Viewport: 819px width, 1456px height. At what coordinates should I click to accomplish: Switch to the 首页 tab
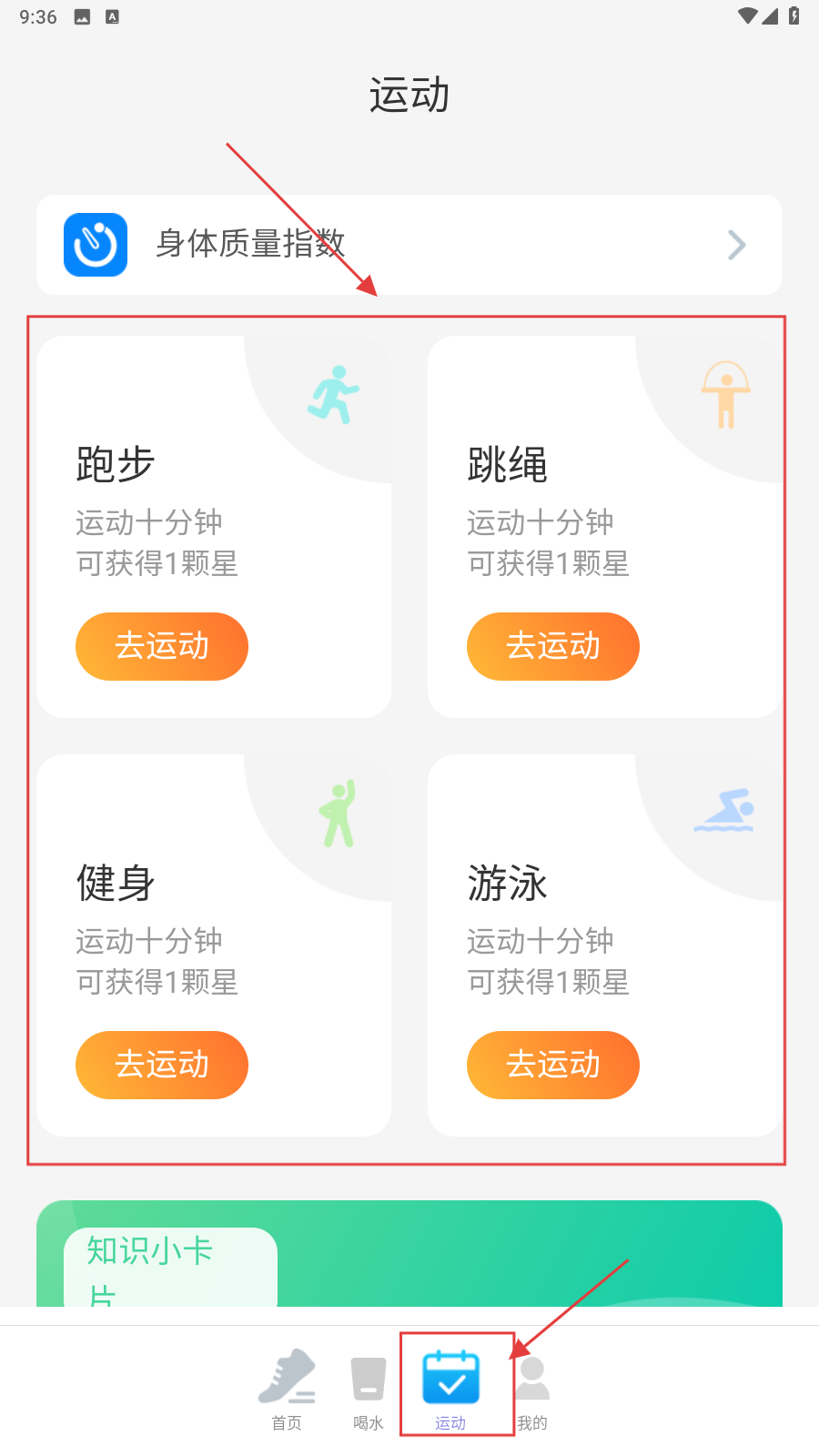click(x=287, y=1389)
